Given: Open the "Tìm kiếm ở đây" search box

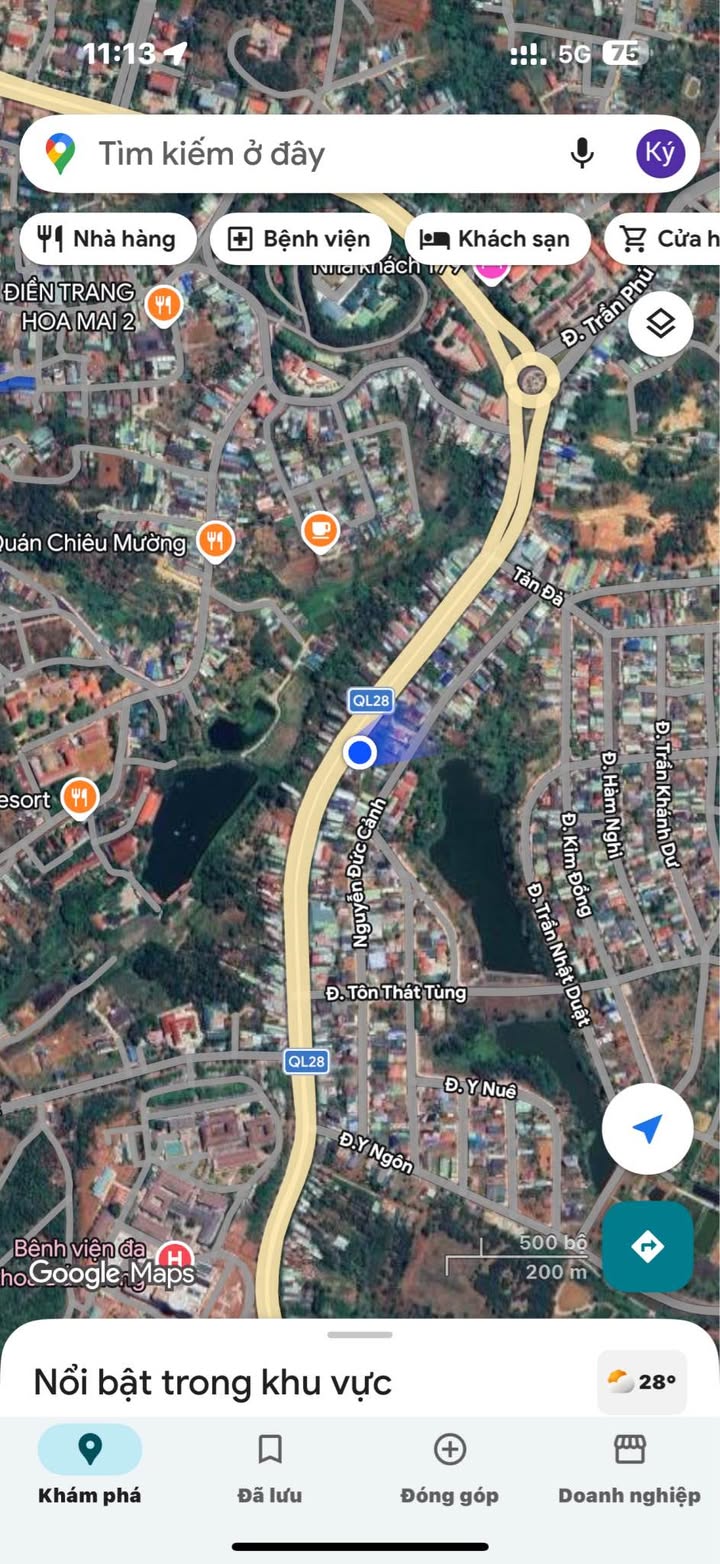Looking at the screenshot, I should point(300,154).
